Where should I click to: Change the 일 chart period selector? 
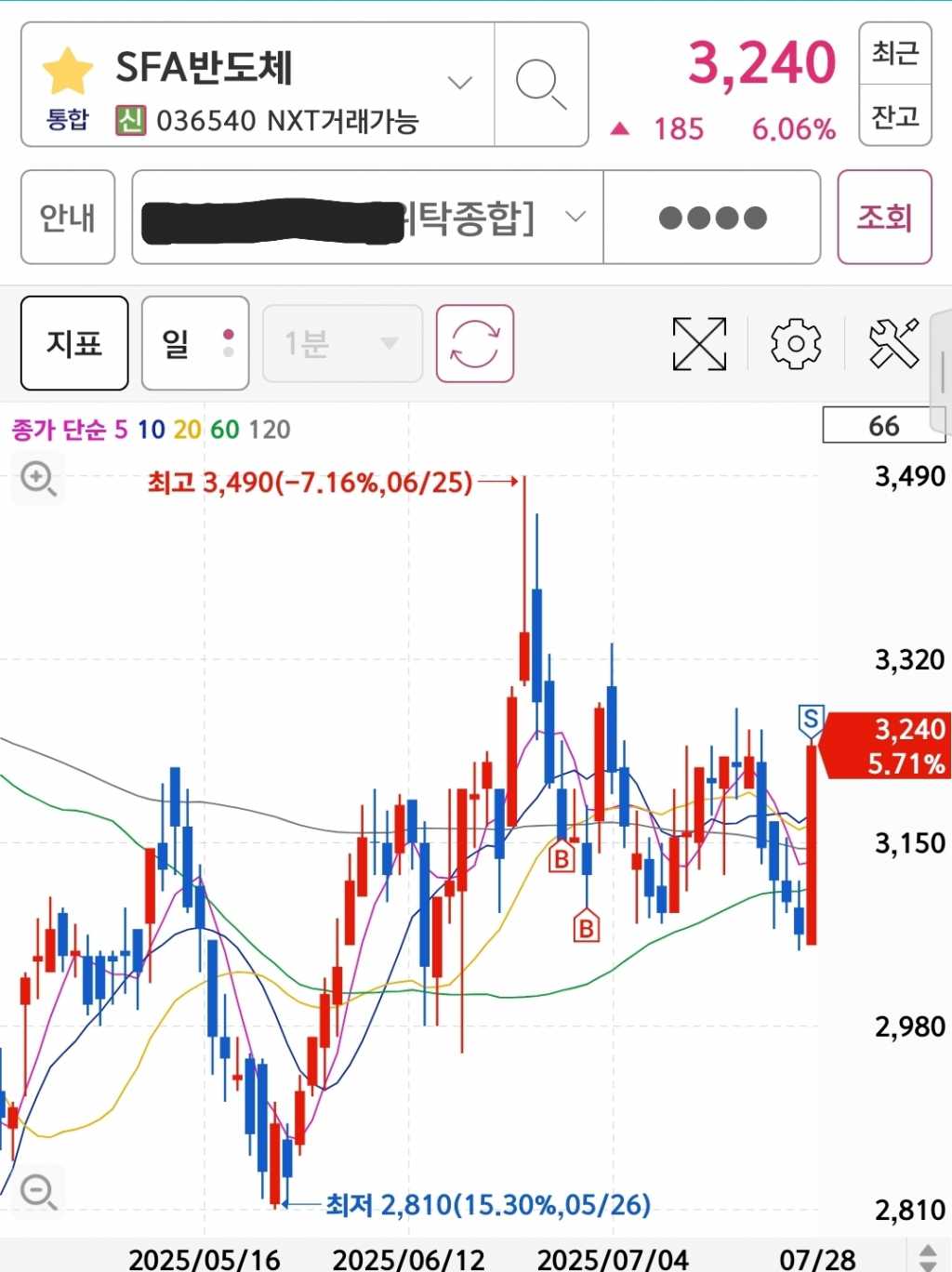pos(195,343)
